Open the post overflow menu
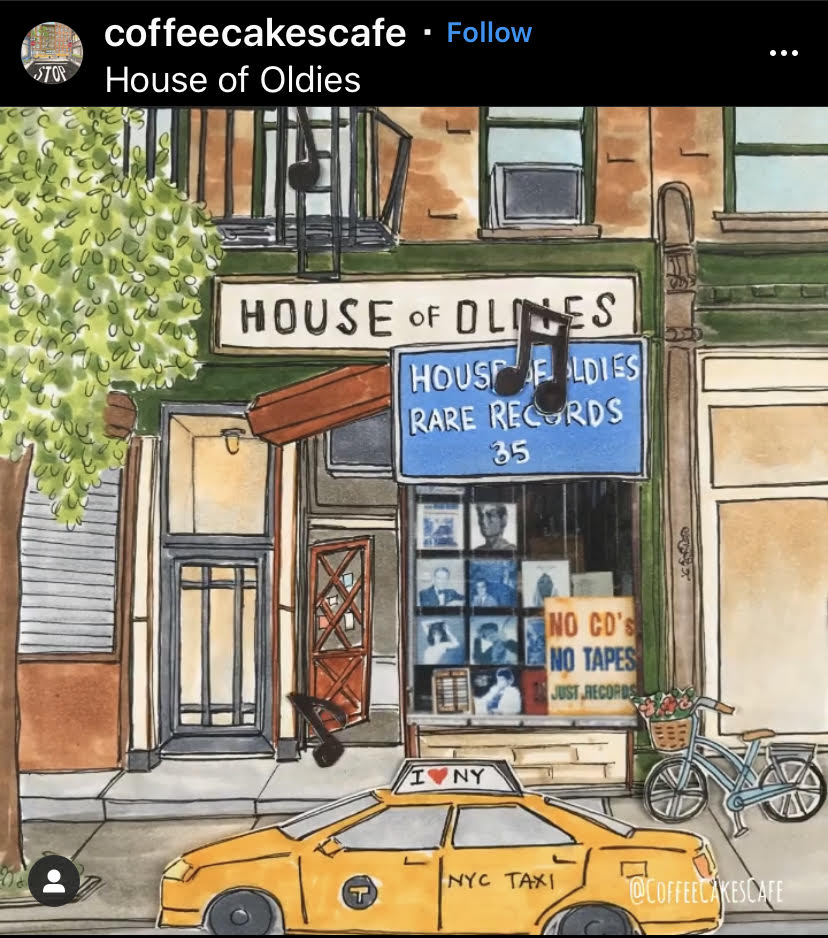 pyautogui.click(x=782, y=53)
